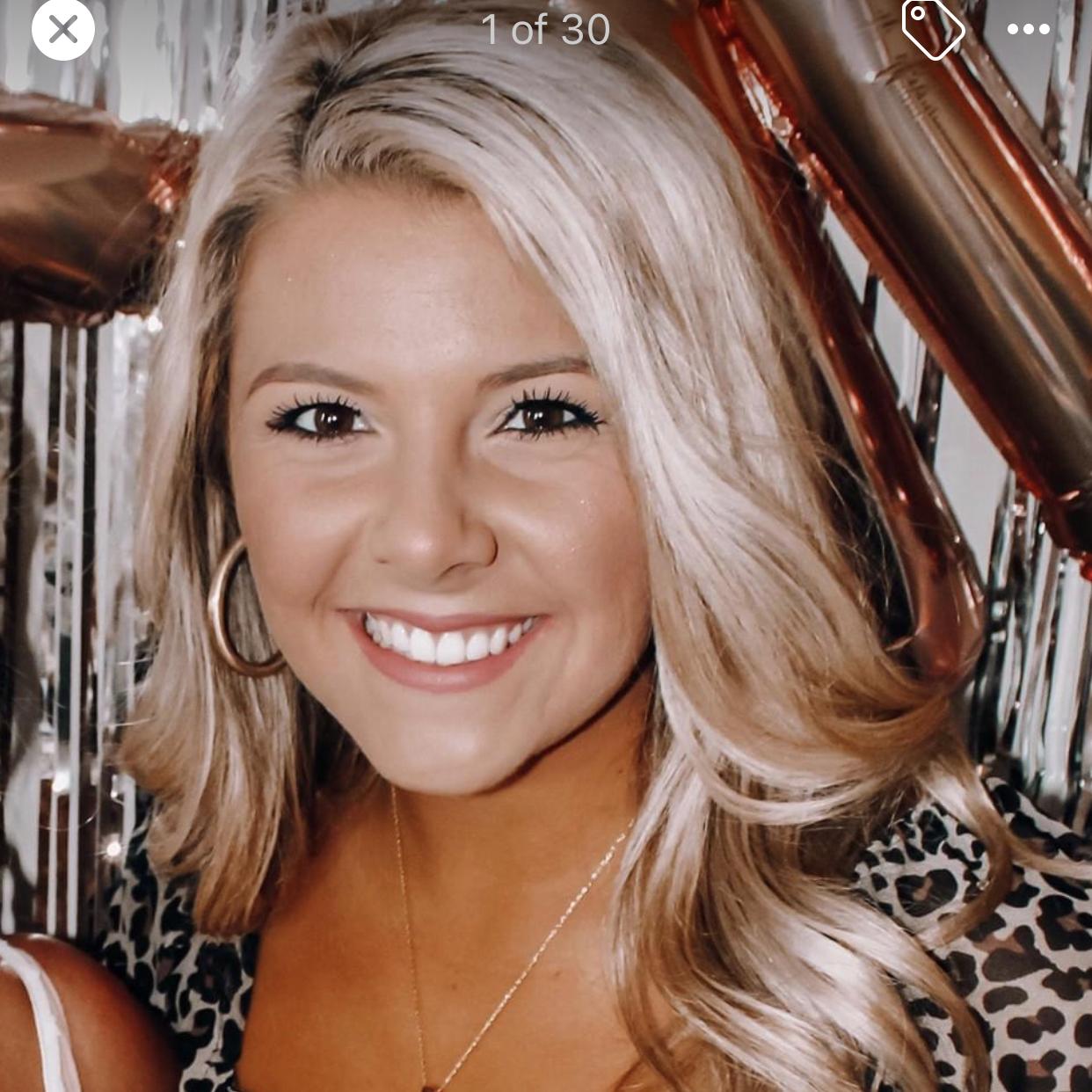
Task: Close the photo viewer
Action: point(63,30)
